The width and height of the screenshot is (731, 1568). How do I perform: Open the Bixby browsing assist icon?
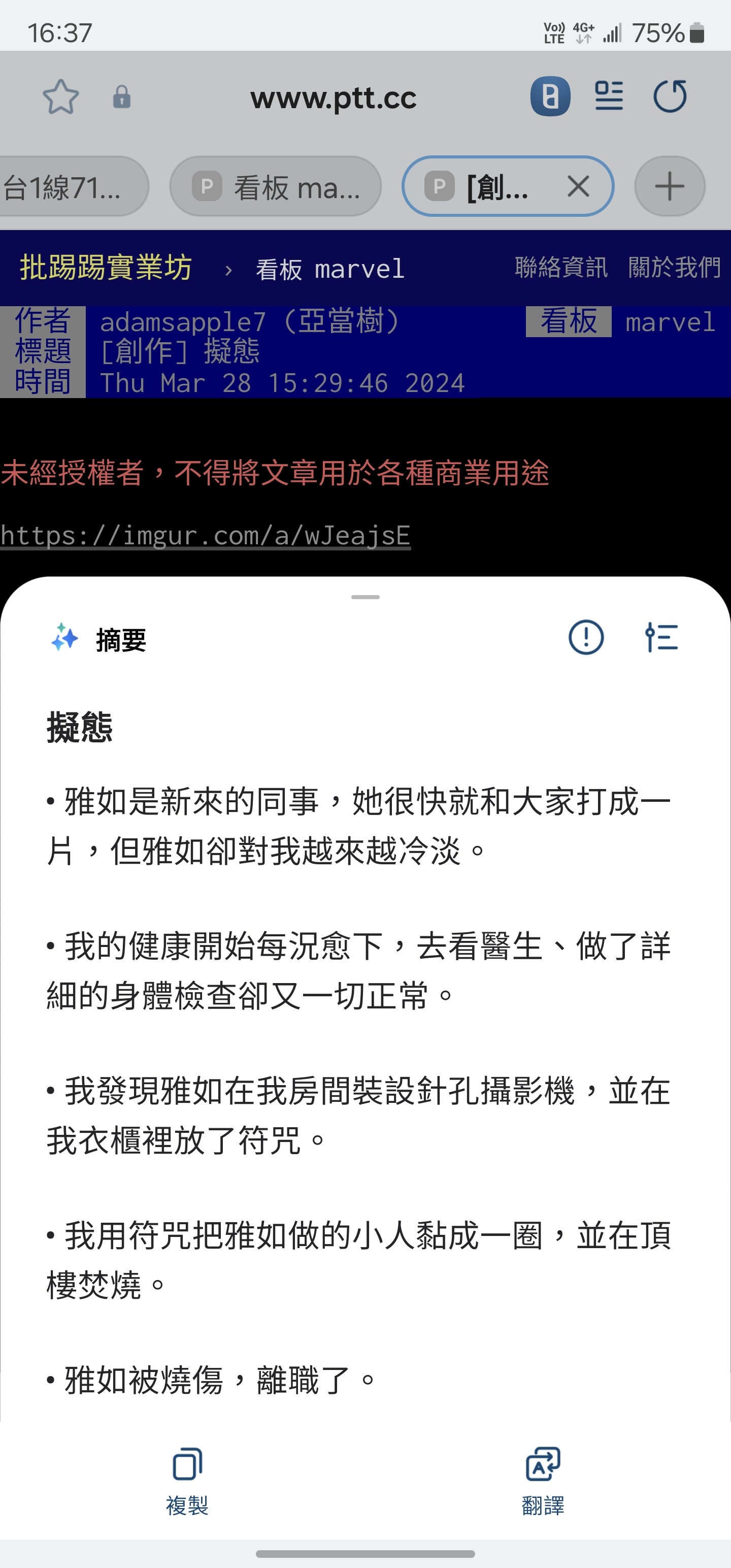tap(550, 97)
